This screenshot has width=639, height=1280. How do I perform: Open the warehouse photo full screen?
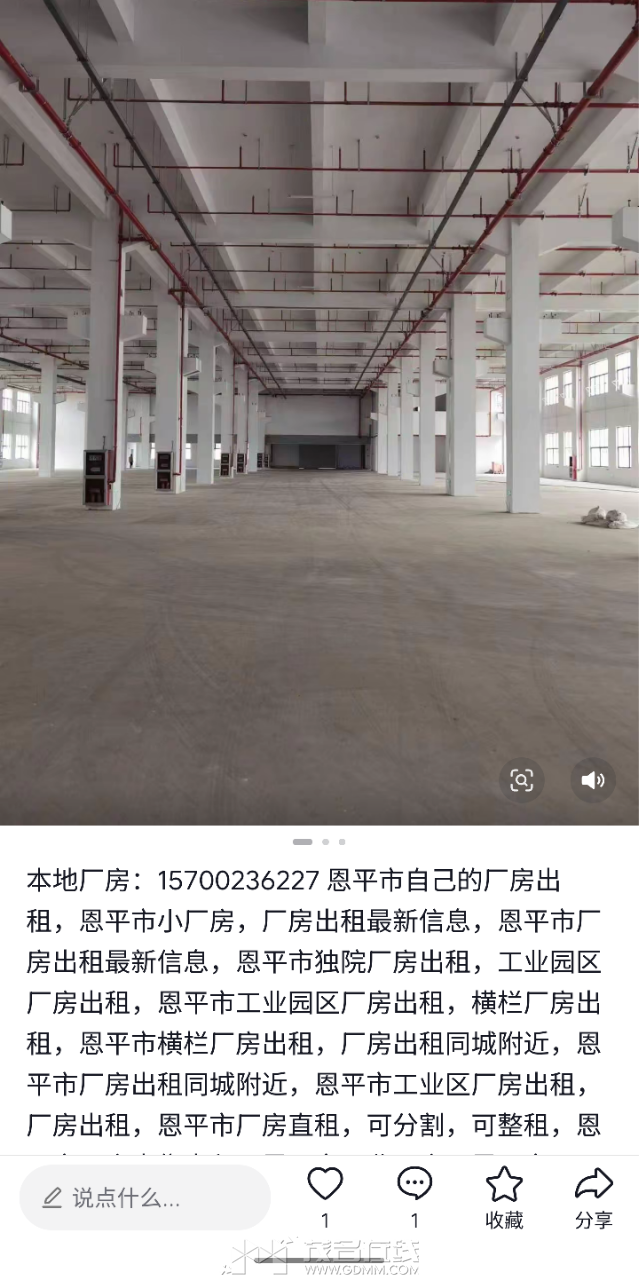[319, 400]
